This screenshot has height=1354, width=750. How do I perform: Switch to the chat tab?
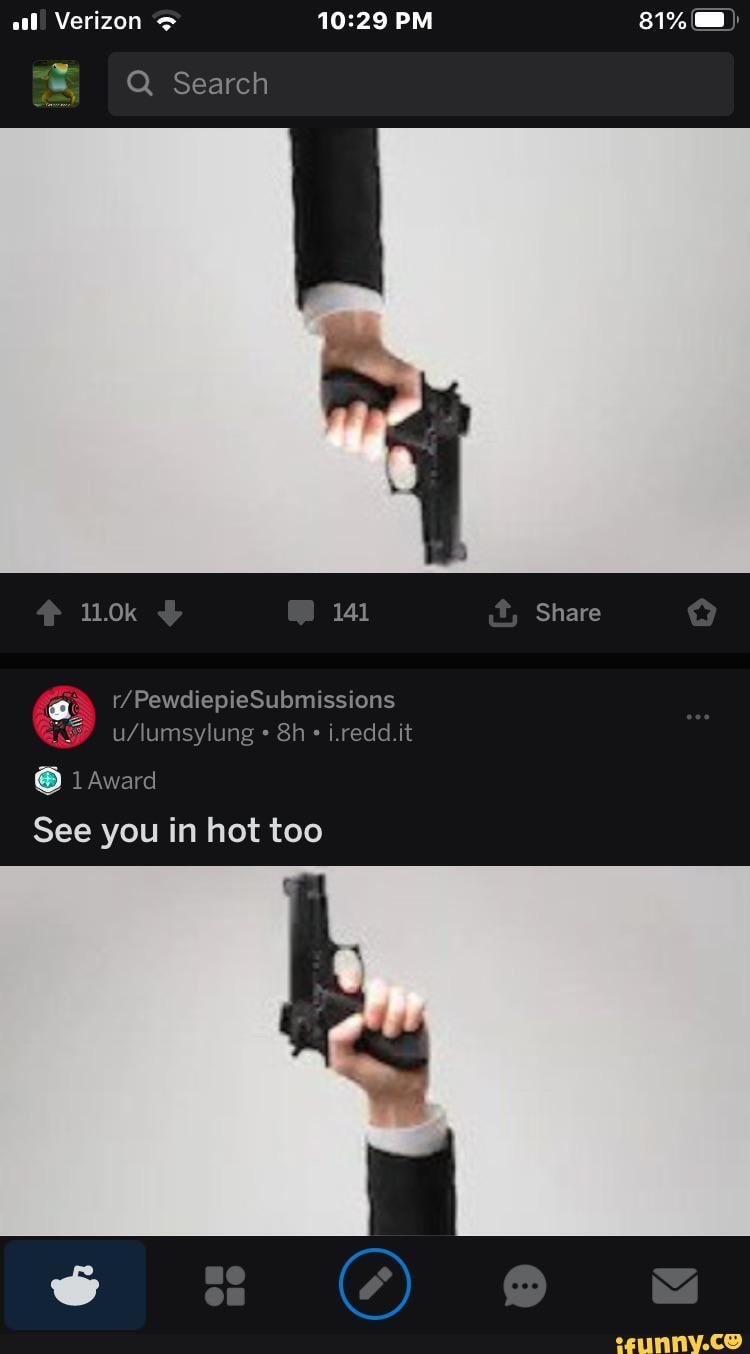525,1285
